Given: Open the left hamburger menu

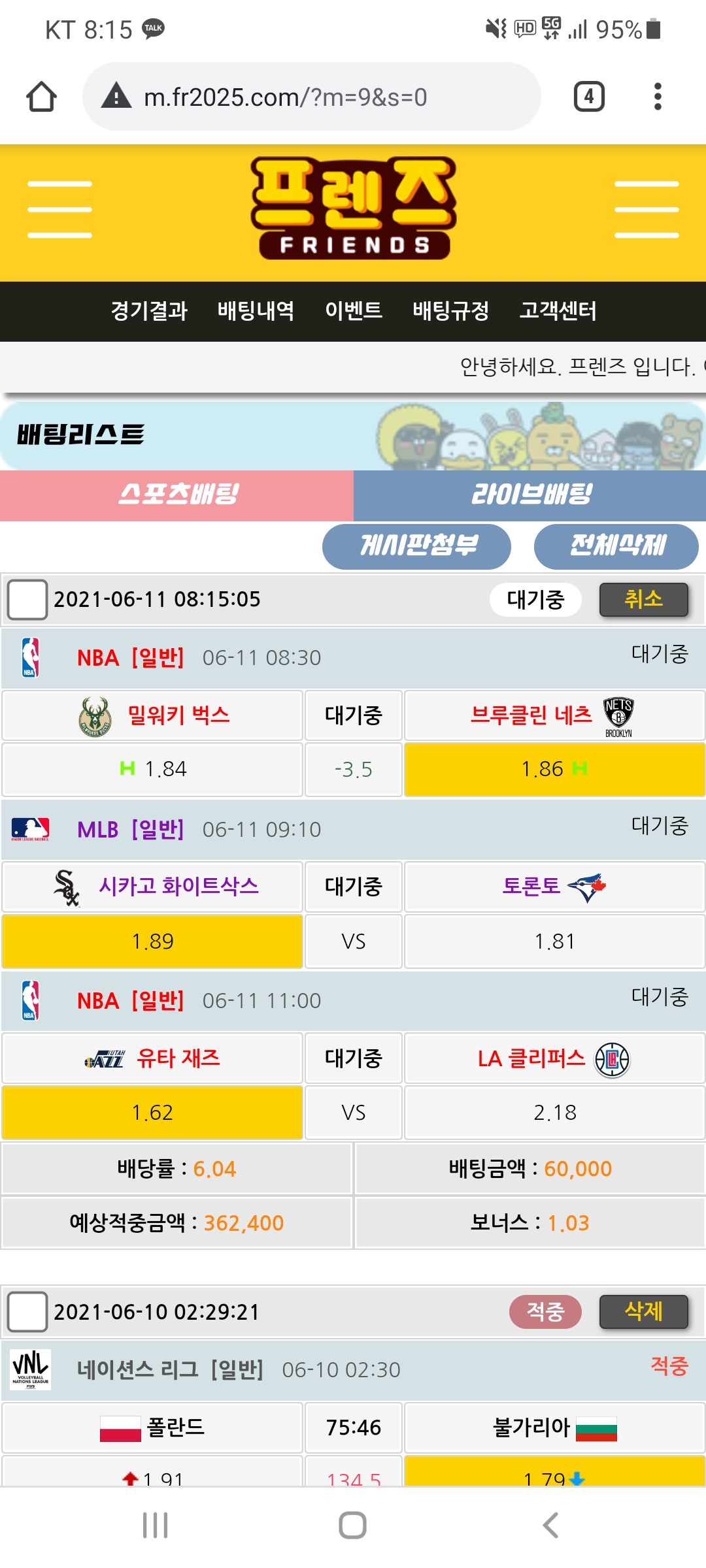Looking at the screenshot, I should point(59,210).
